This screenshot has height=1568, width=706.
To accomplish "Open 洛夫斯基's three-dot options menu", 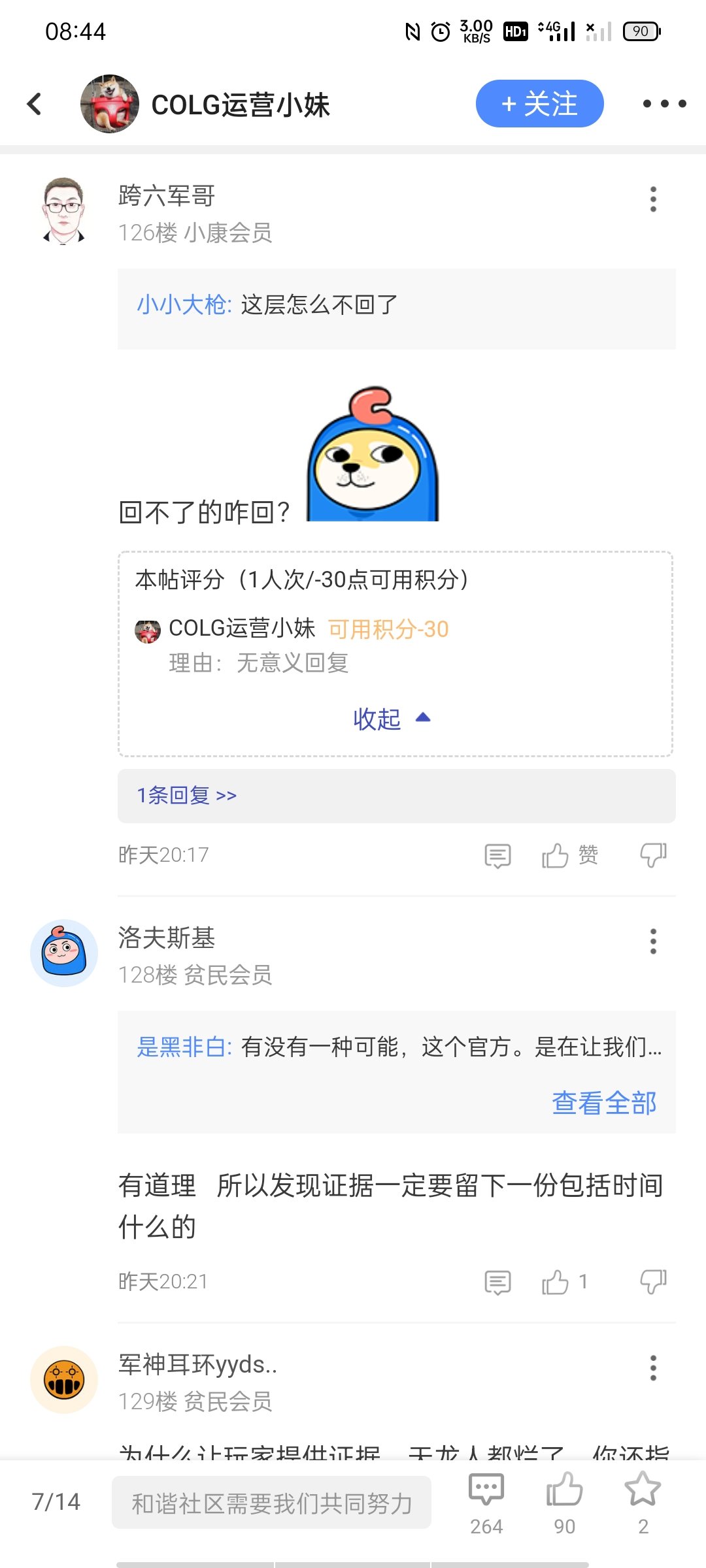I will click(652, 941).
